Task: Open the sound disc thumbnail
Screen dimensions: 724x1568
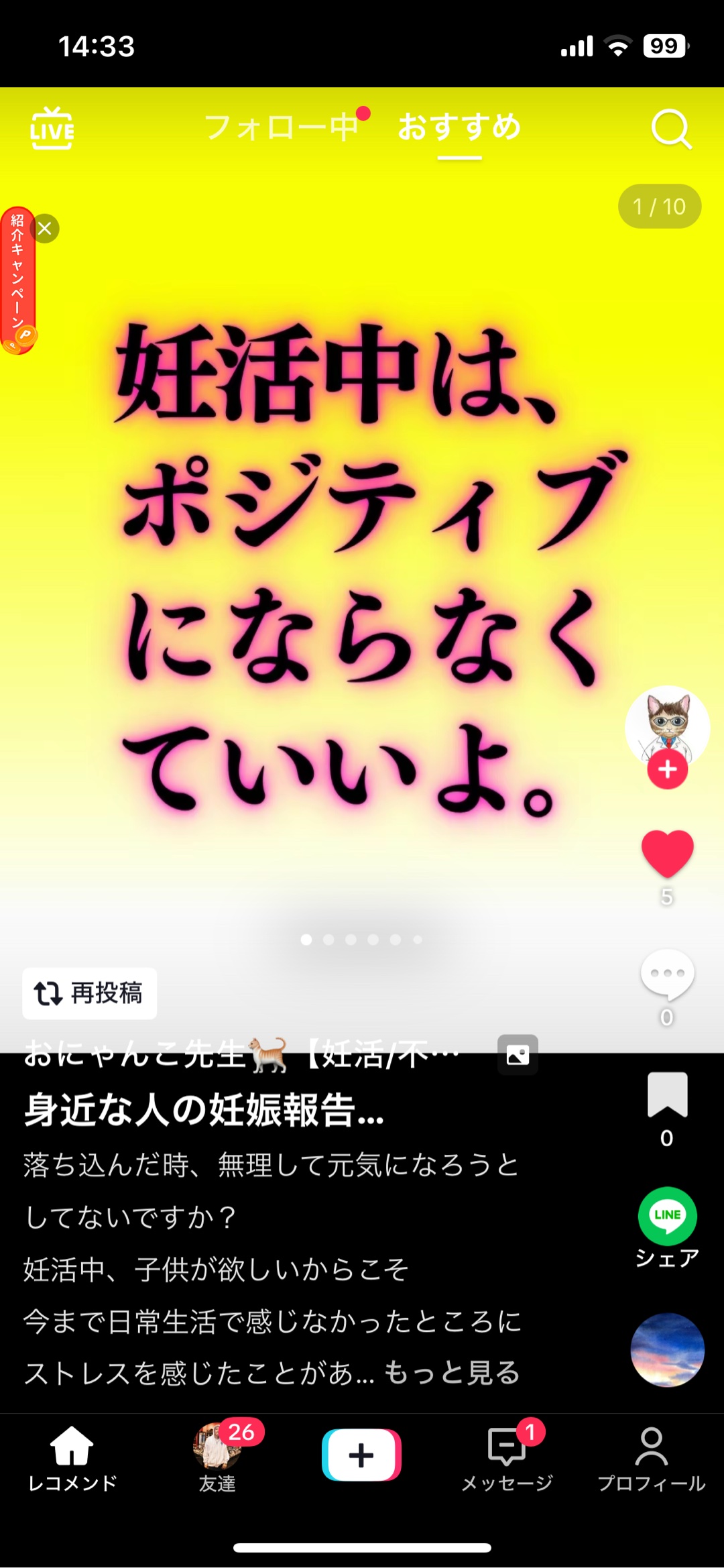Action: tap(667, 1349)
